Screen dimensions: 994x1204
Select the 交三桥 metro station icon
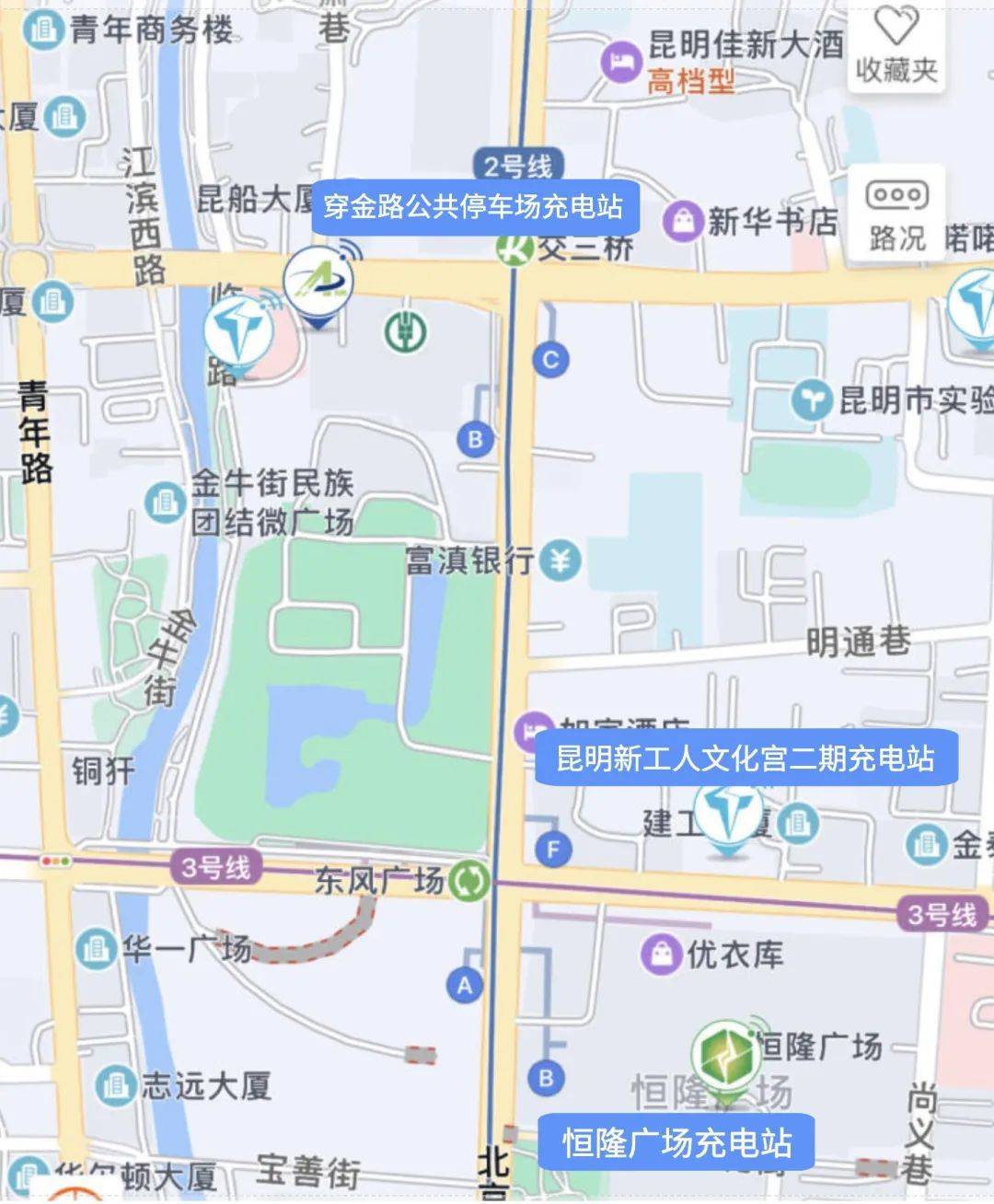coord(514,249)
